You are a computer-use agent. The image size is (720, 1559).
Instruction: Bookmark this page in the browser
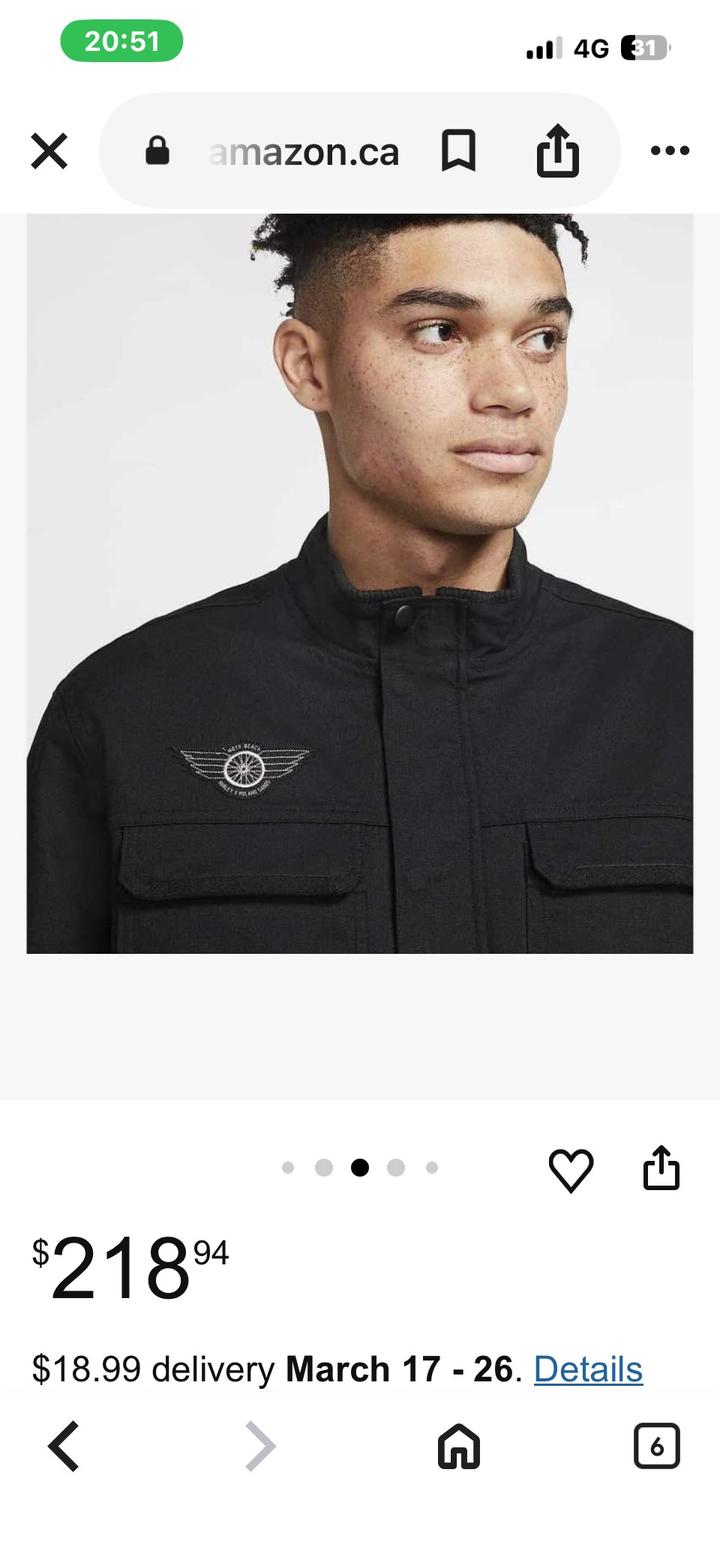click(x=458, y=152)
